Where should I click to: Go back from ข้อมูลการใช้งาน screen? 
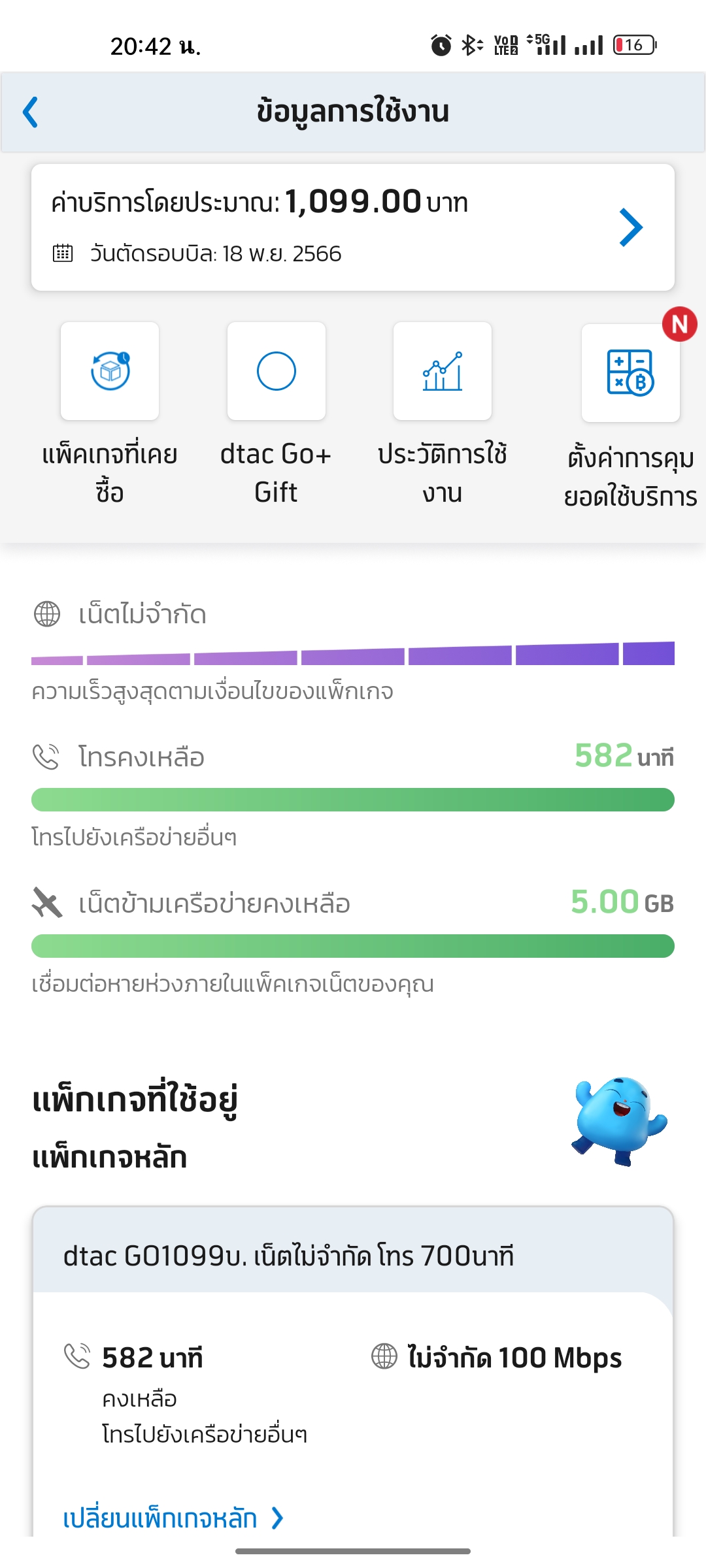pyautogui.click(x=31, y=112)
